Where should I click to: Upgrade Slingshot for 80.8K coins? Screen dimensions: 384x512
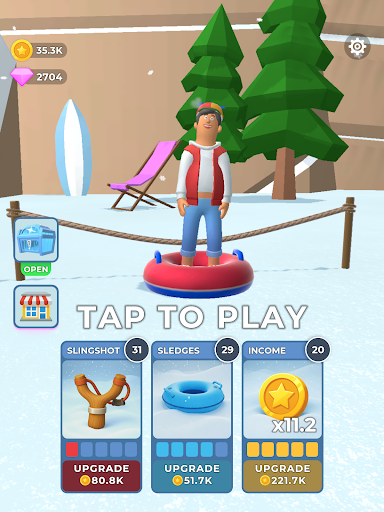pyautogui.click(x=101, y=475)
